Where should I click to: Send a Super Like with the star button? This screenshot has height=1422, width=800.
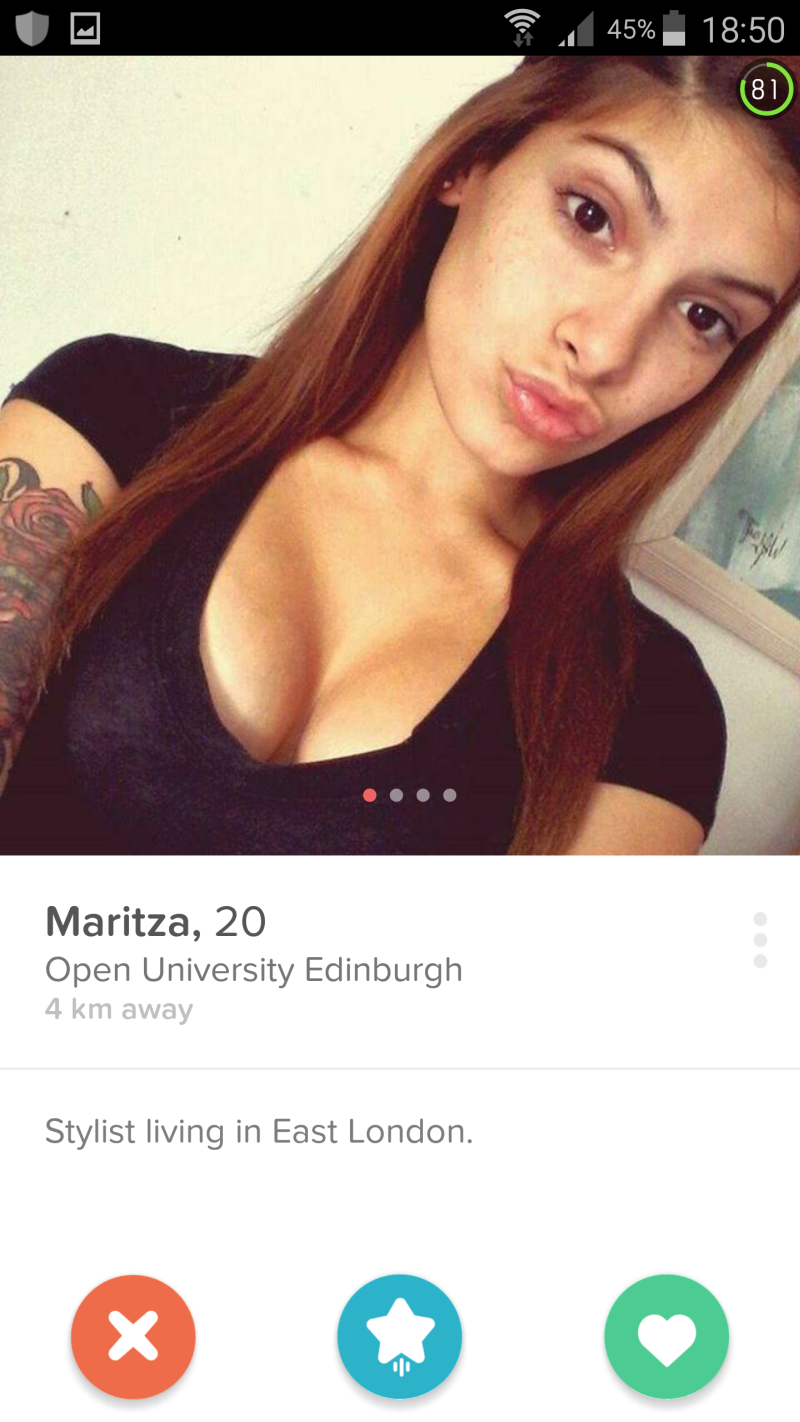coord(400,1337)
